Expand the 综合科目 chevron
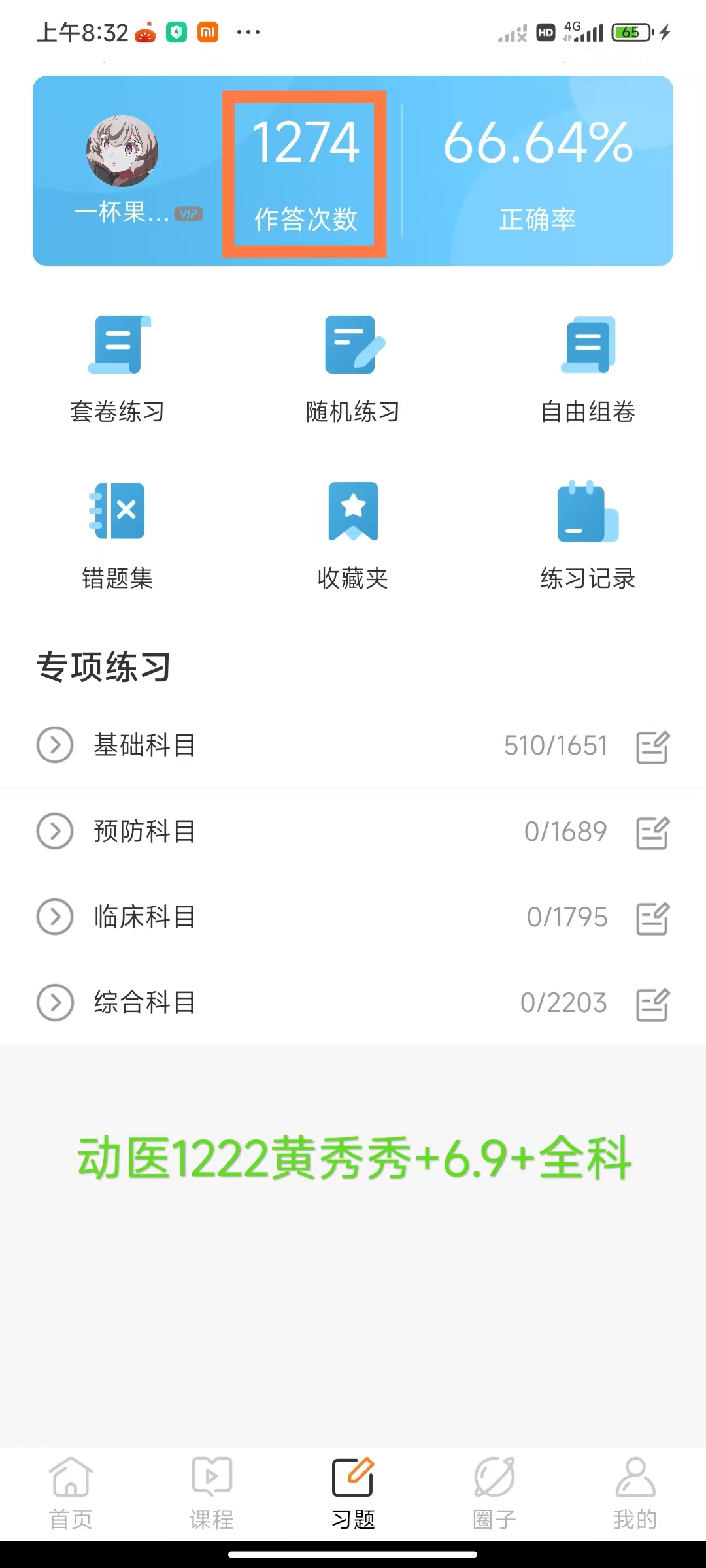This screenshot has height=1568, width=706. pyautogui.click(x=55, y=1002)
